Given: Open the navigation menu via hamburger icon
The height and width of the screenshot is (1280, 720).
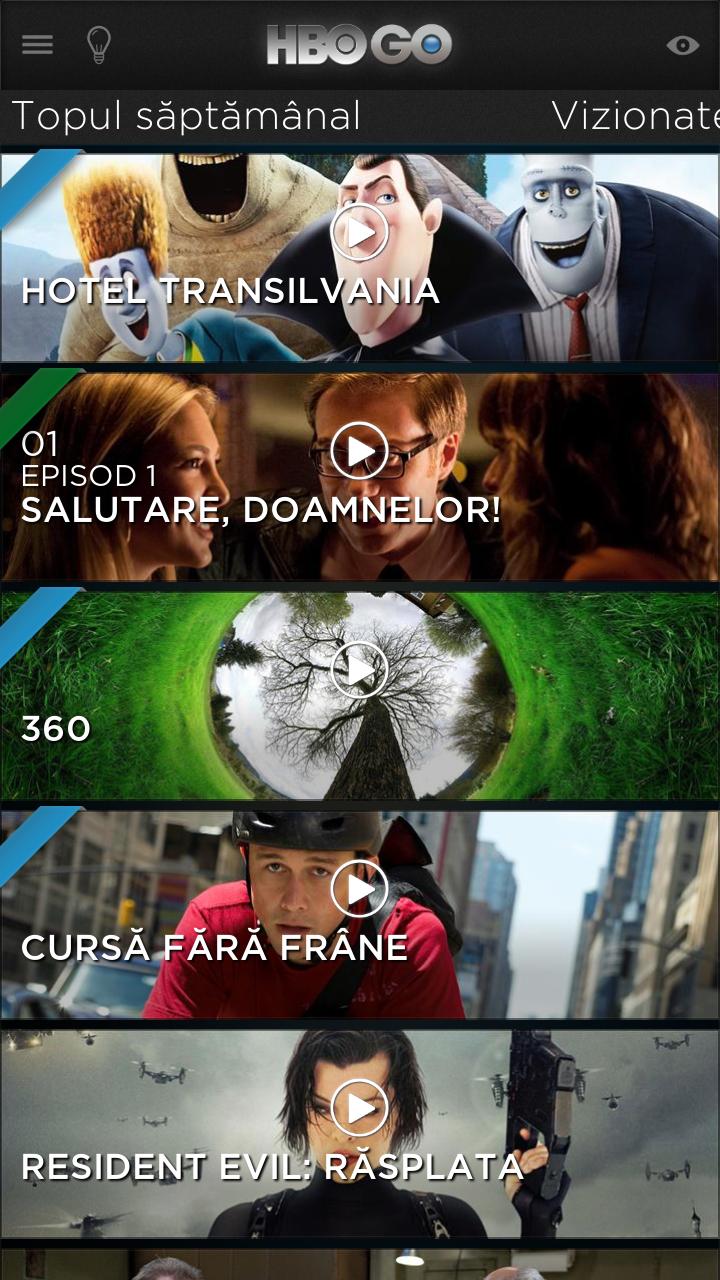Looking at the screenshot, I should point(37,44).
